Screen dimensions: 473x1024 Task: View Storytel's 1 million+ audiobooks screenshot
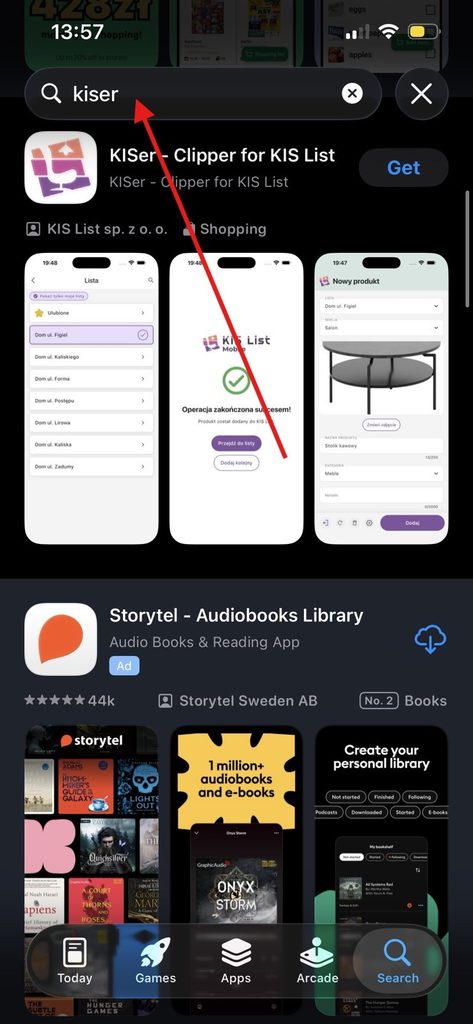pos(236,869)
